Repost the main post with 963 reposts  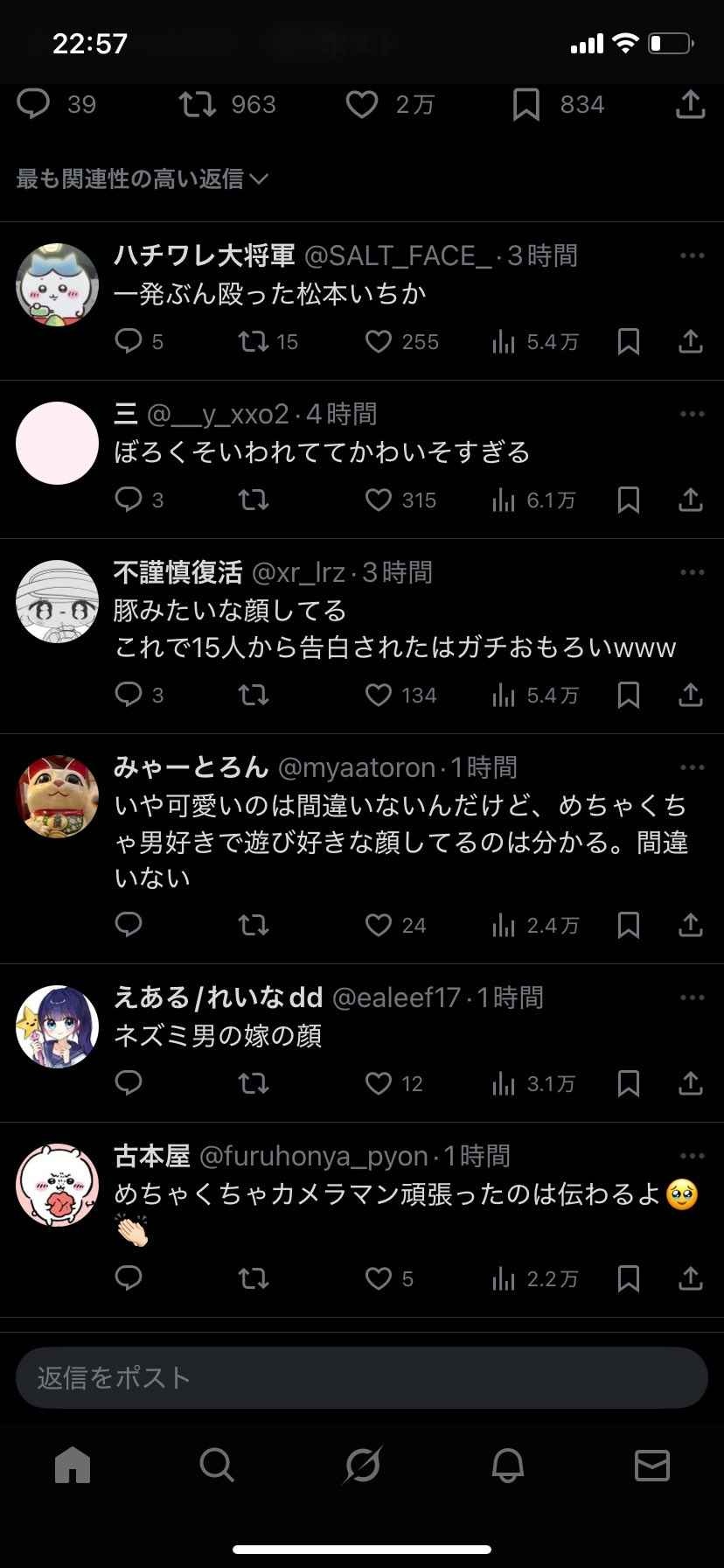coord(198,105)
